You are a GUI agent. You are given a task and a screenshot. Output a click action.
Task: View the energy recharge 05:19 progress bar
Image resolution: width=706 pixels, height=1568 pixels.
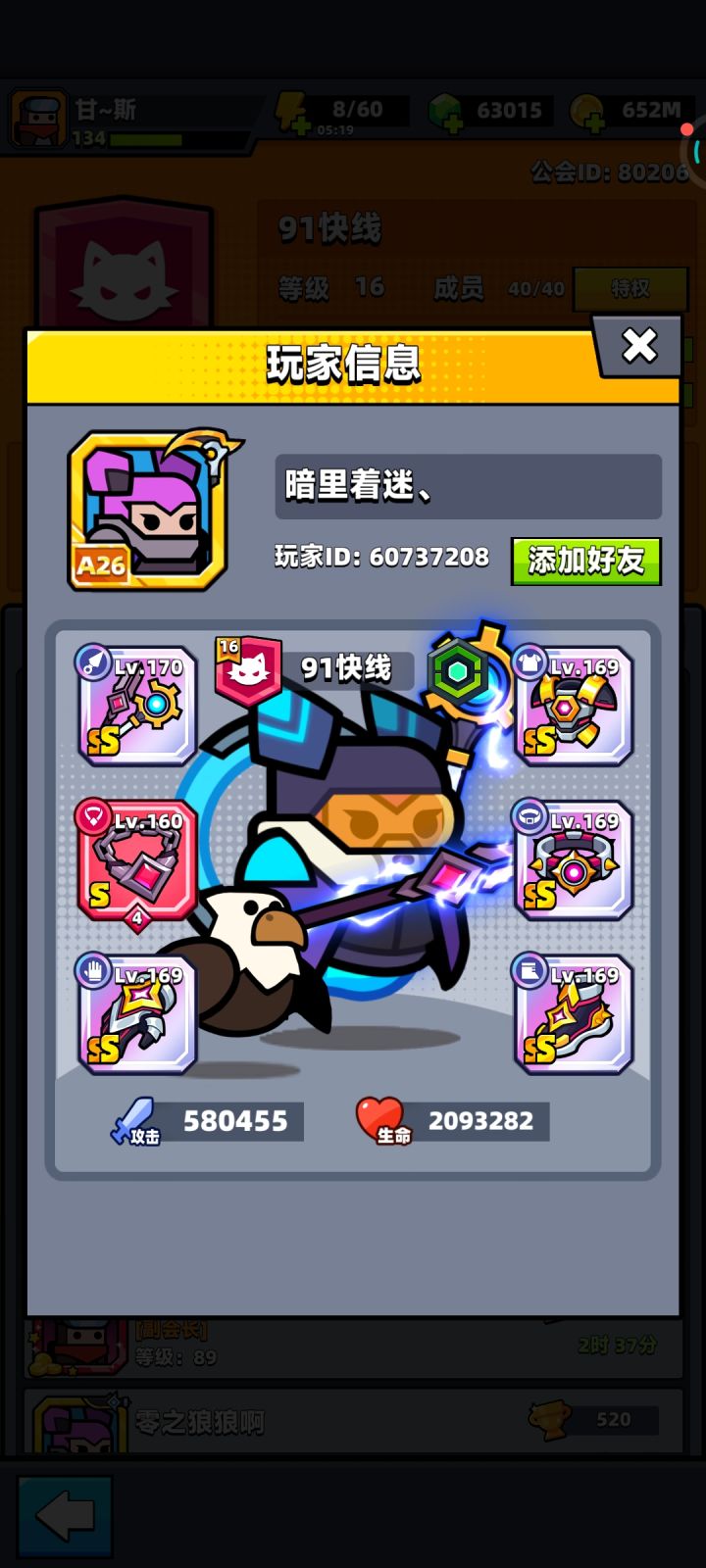click(x=338, y=130)
